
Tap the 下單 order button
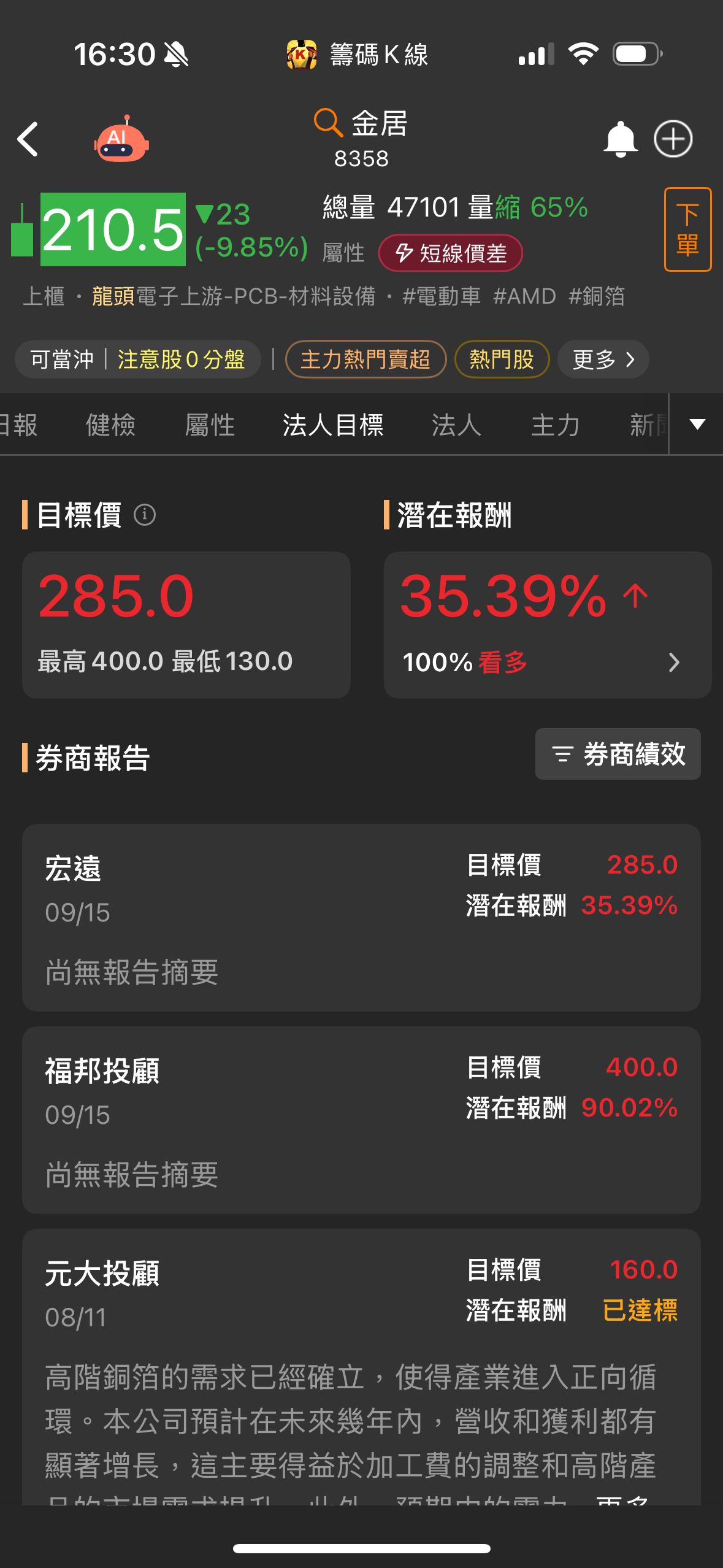click(687, 229)
